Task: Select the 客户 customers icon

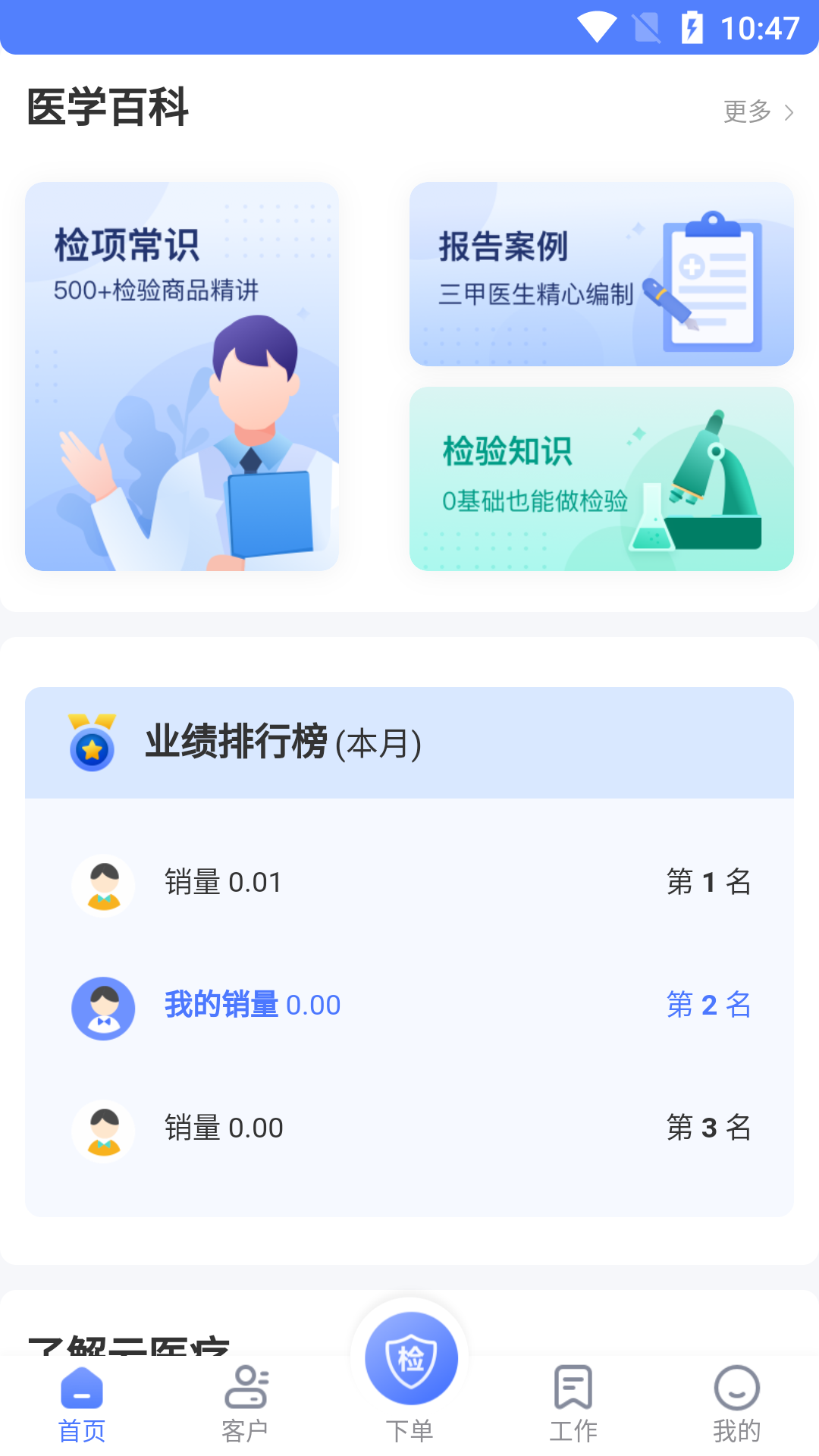Action: (246, 1395)
